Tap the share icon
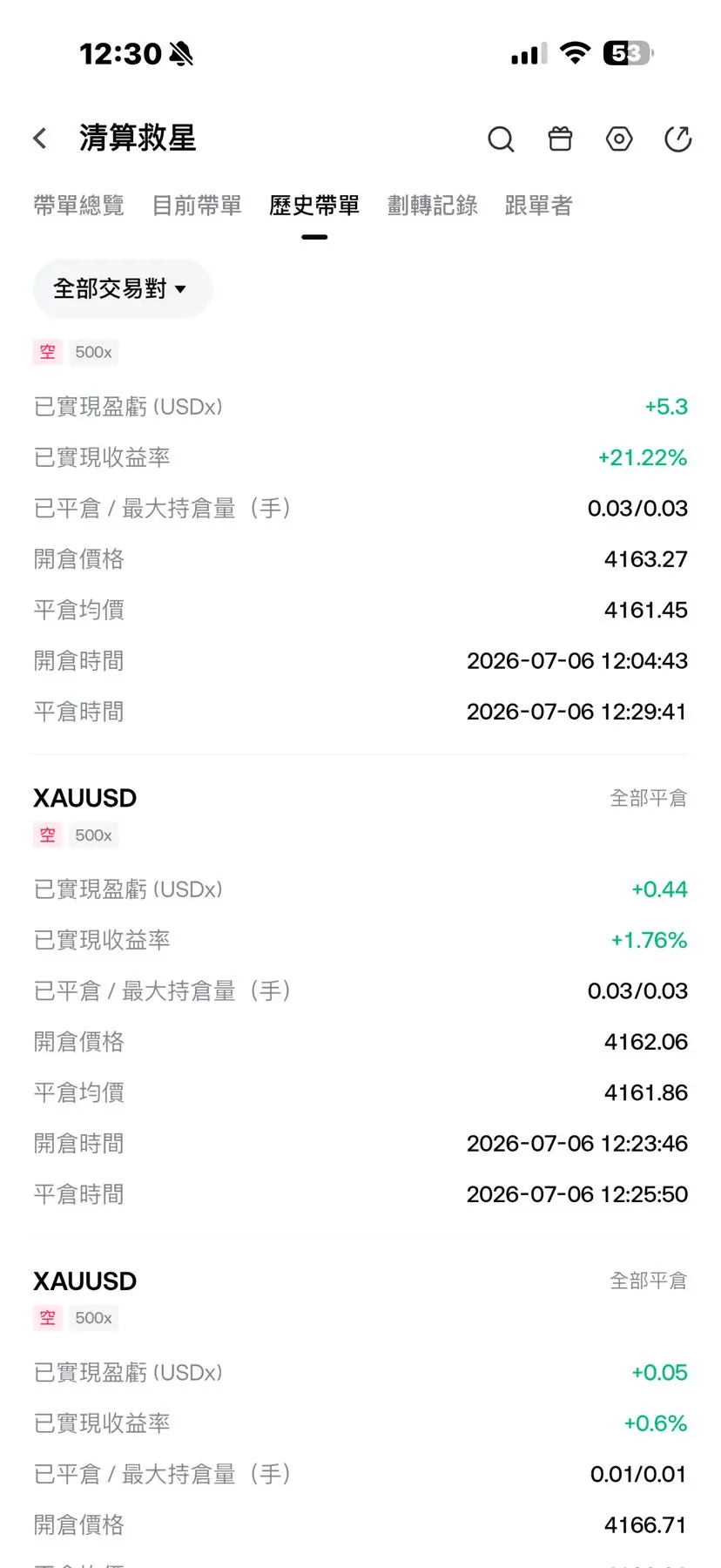The image size is (721, 1568). coord(677,139)
